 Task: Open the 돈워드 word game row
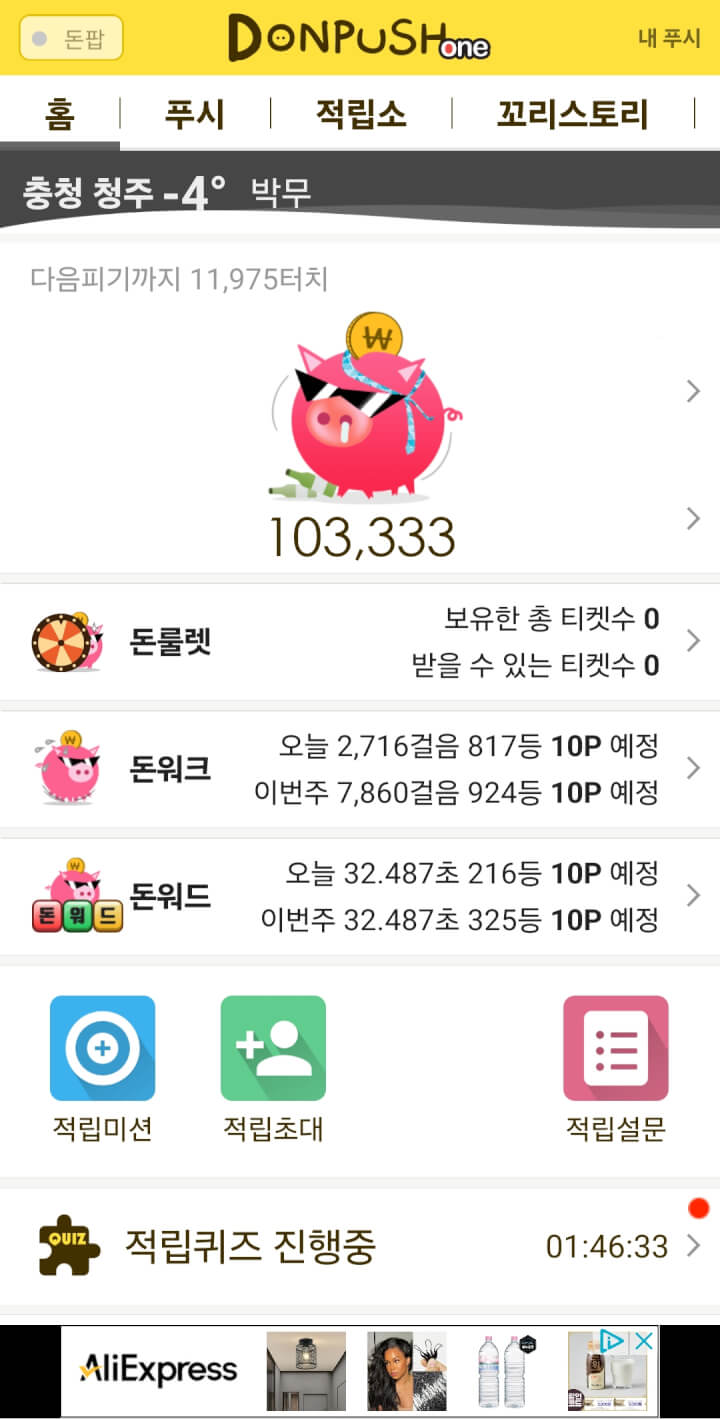coord(360,896)
